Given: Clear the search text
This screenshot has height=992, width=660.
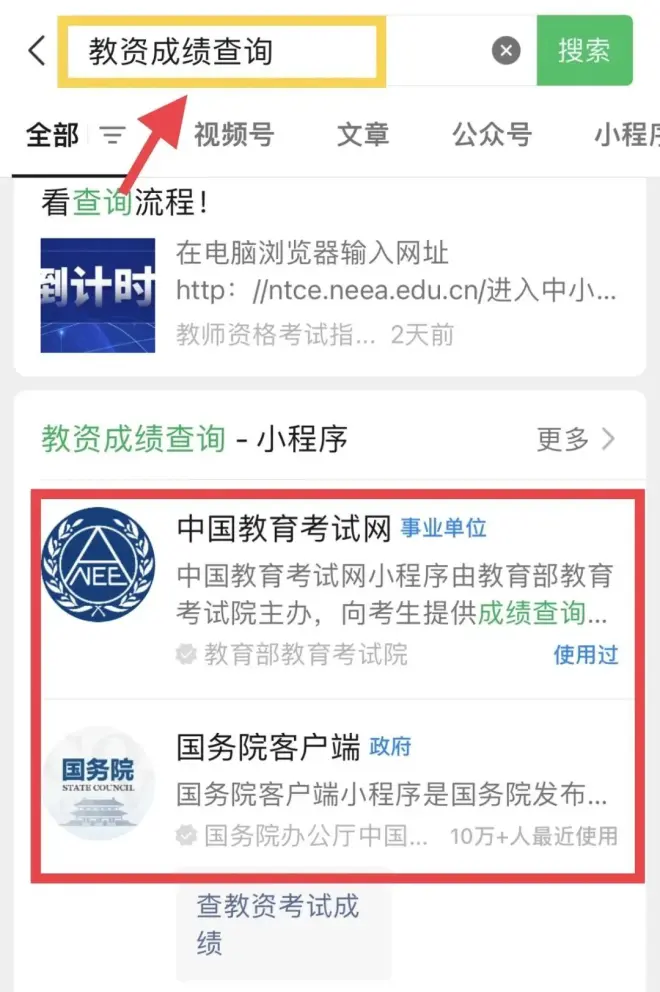Looking at the screenshot, I should pyautogui.click(x=506, y=50).
